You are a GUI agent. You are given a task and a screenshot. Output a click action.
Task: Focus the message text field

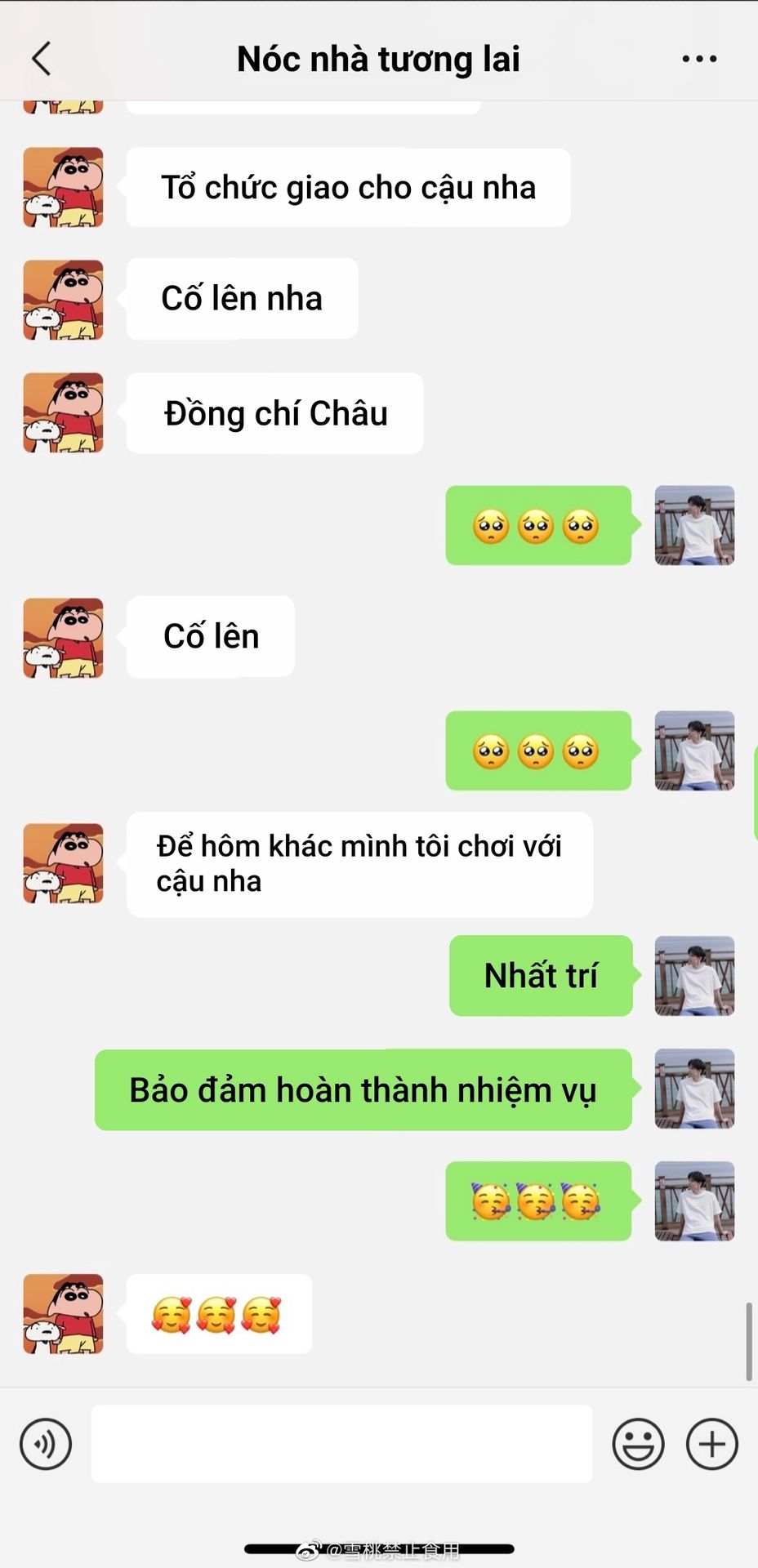(x=341, y=1444)
